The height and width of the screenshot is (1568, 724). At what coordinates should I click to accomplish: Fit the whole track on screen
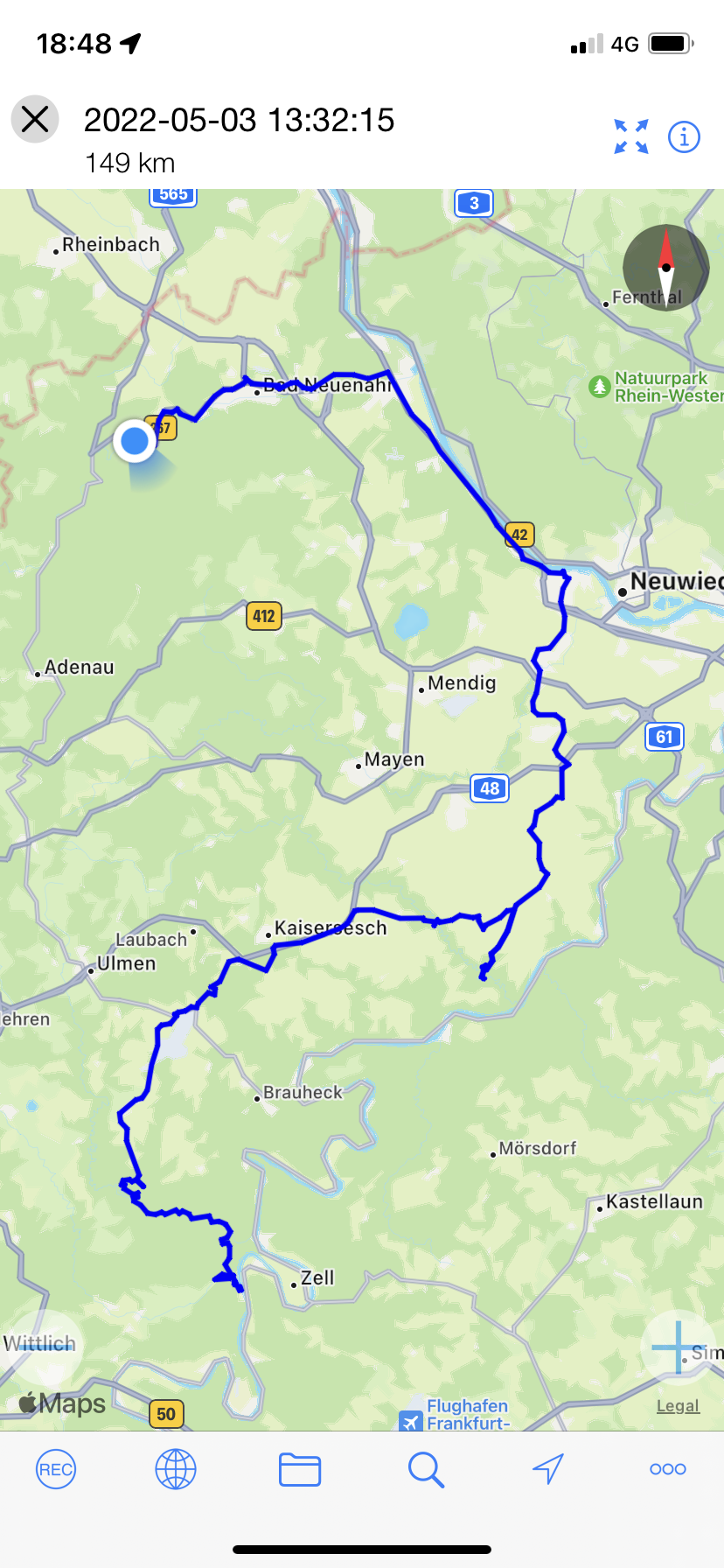[631, 136]
